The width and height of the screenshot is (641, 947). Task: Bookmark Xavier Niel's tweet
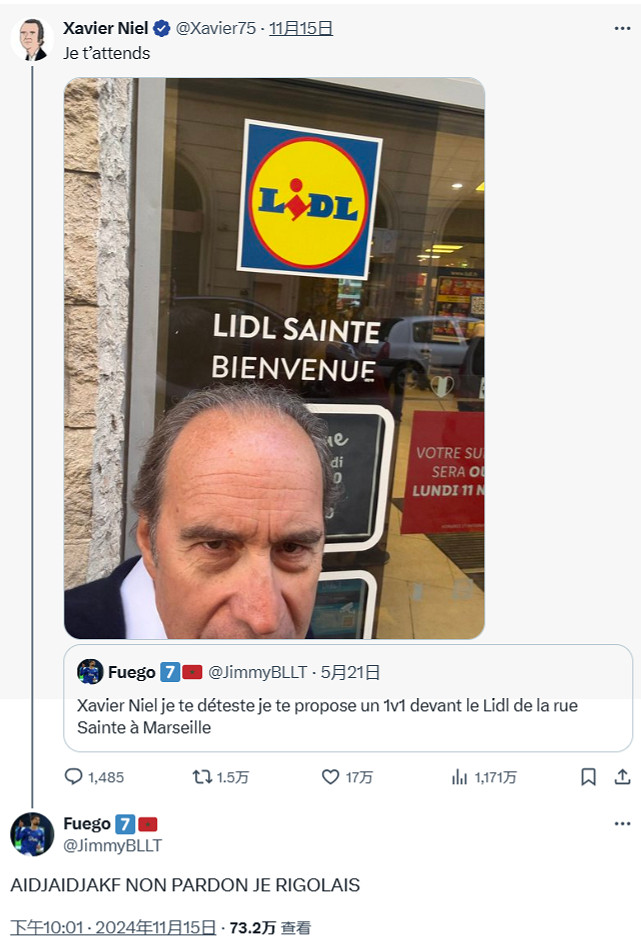(589, 777)
